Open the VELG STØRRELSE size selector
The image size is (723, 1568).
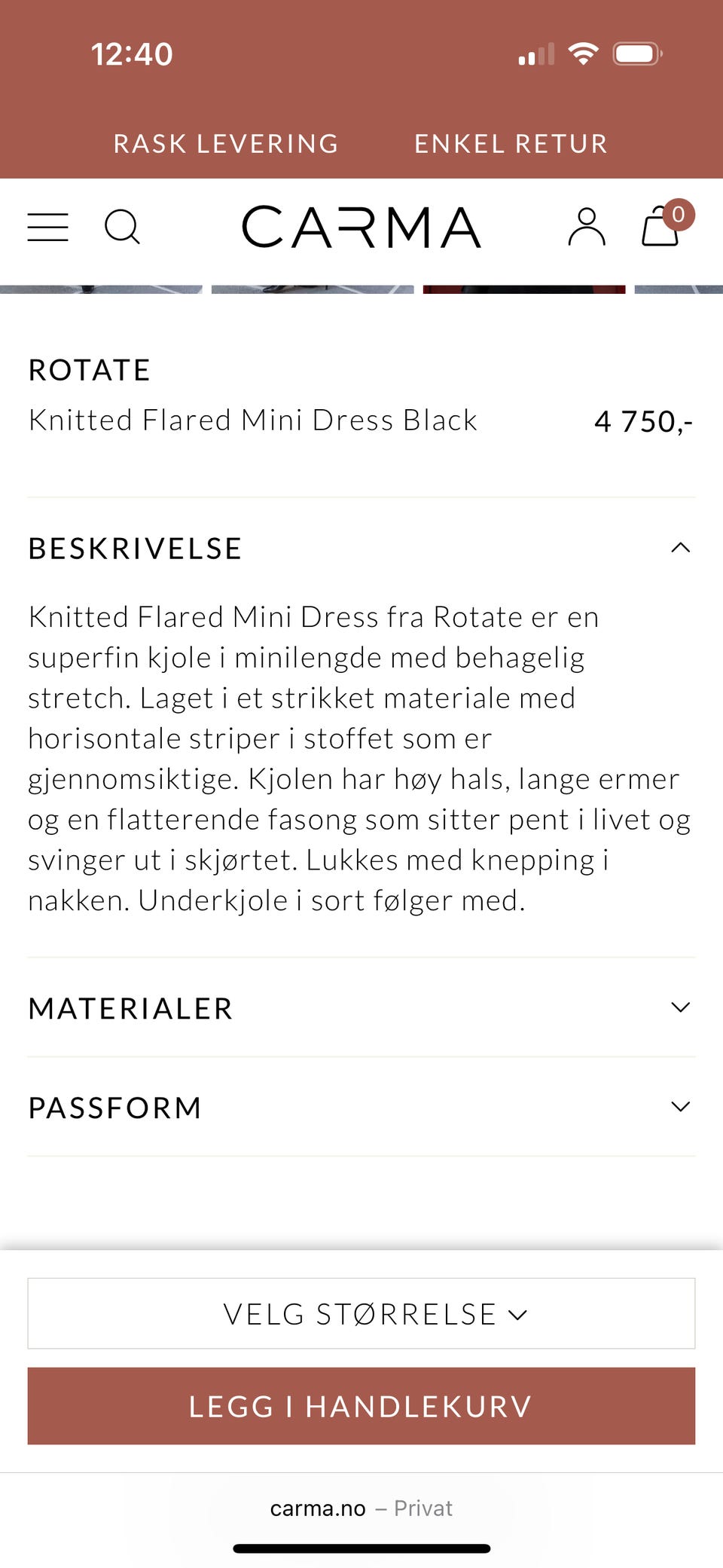click(x=361, y=1313)
